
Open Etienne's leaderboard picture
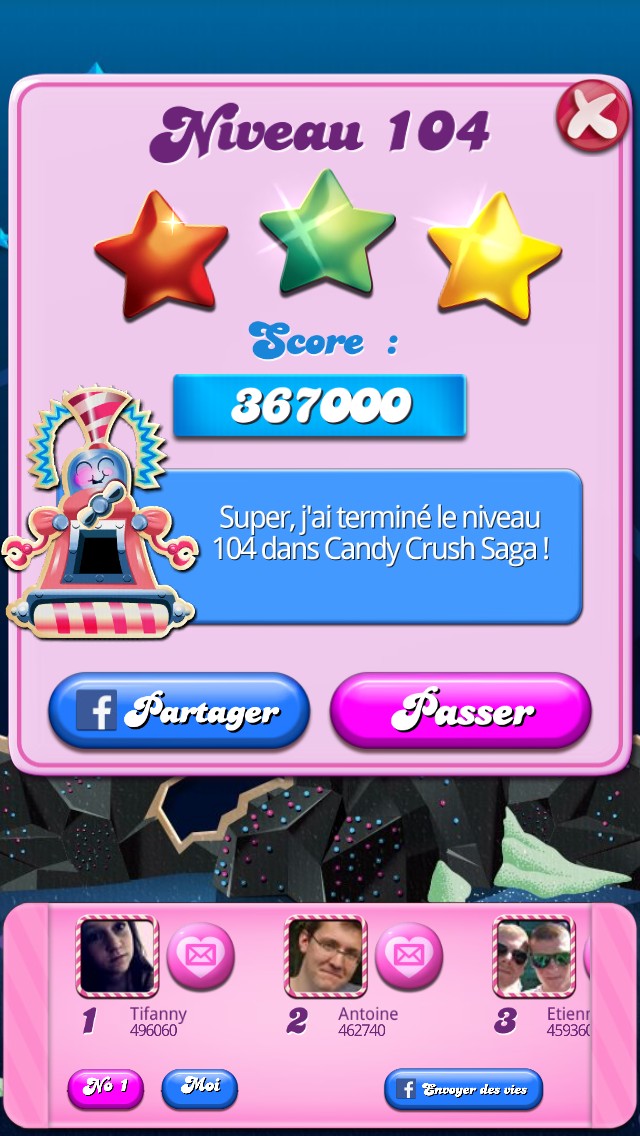point(534,956)
